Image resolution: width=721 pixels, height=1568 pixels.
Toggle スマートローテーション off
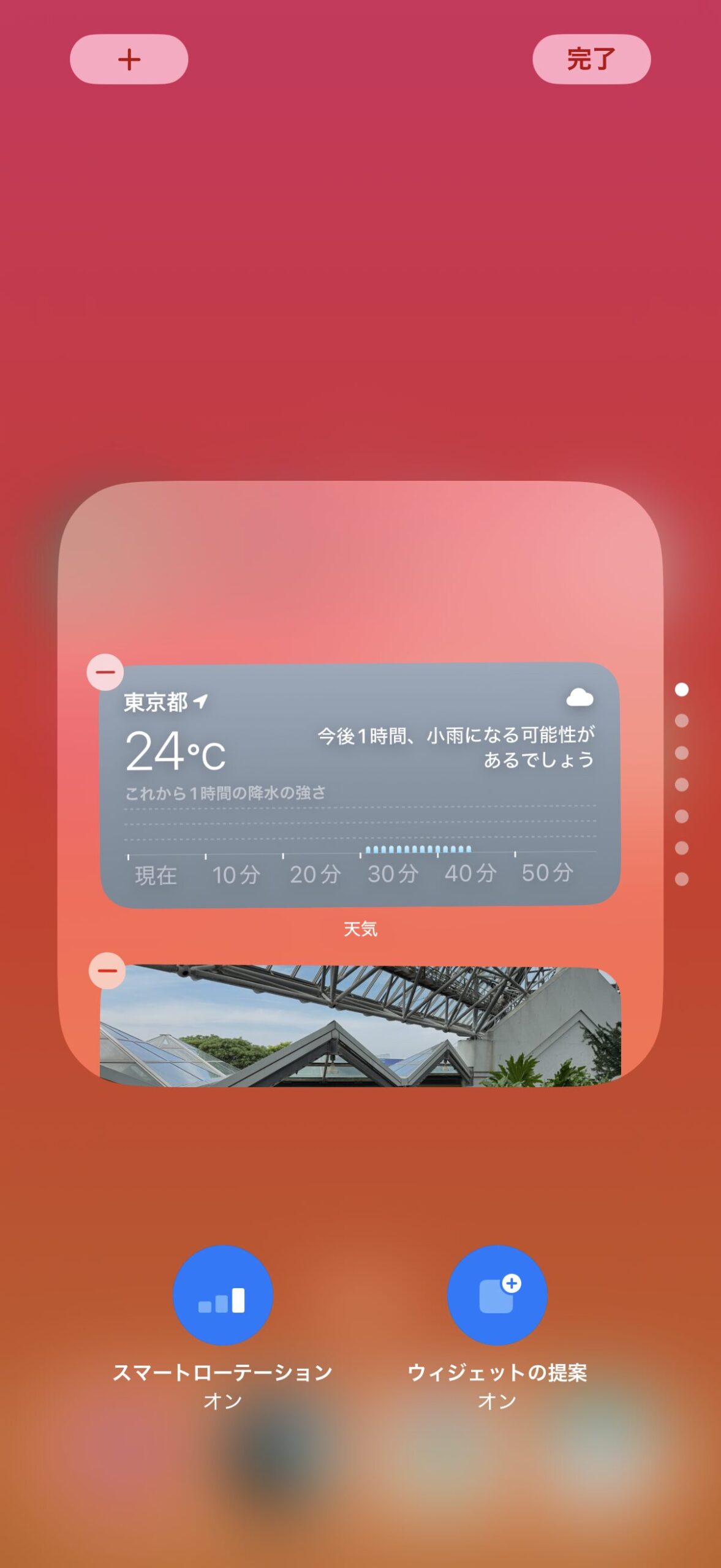(222, 1295)
